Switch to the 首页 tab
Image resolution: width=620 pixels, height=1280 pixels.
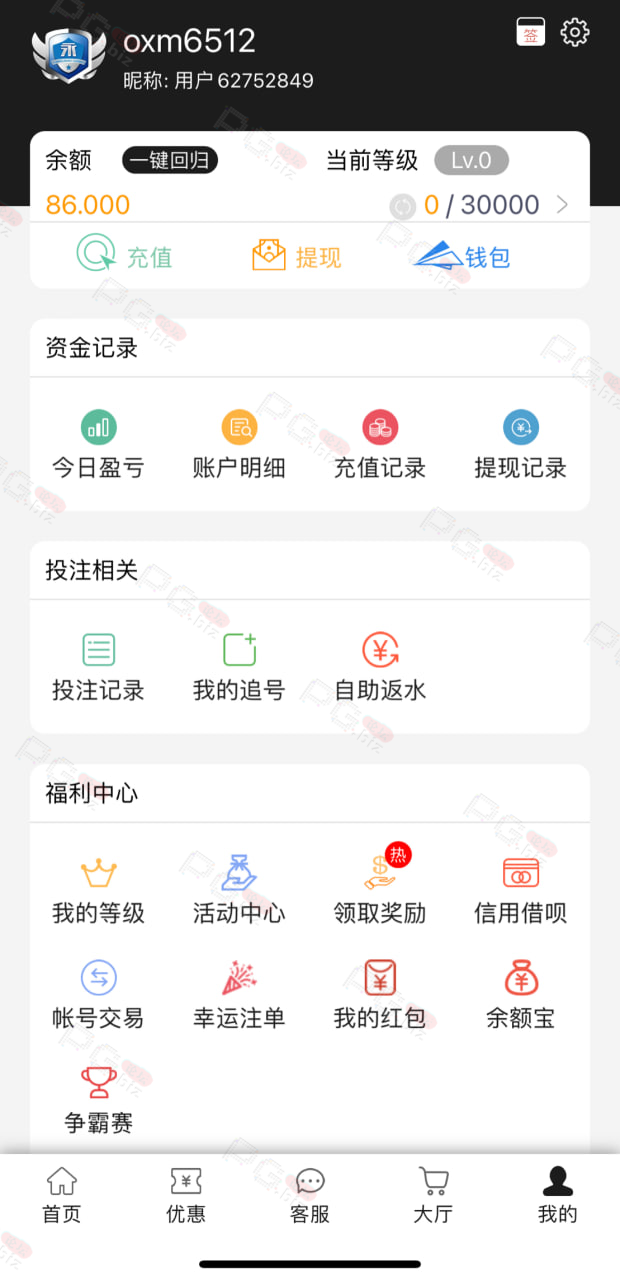click(x=62, y=1195)
